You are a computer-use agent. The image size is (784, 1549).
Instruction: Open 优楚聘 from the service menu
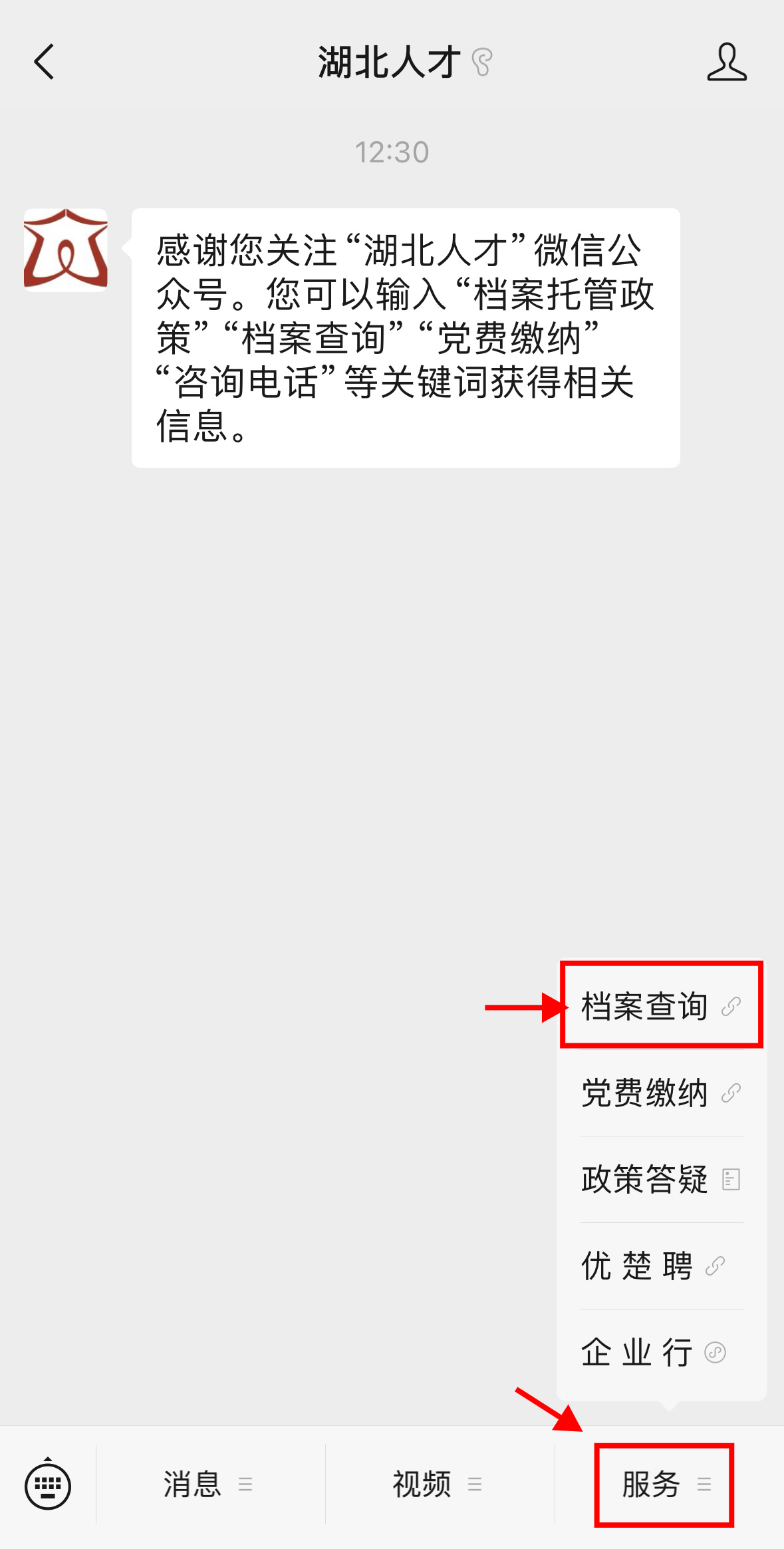pos(662,1266)
